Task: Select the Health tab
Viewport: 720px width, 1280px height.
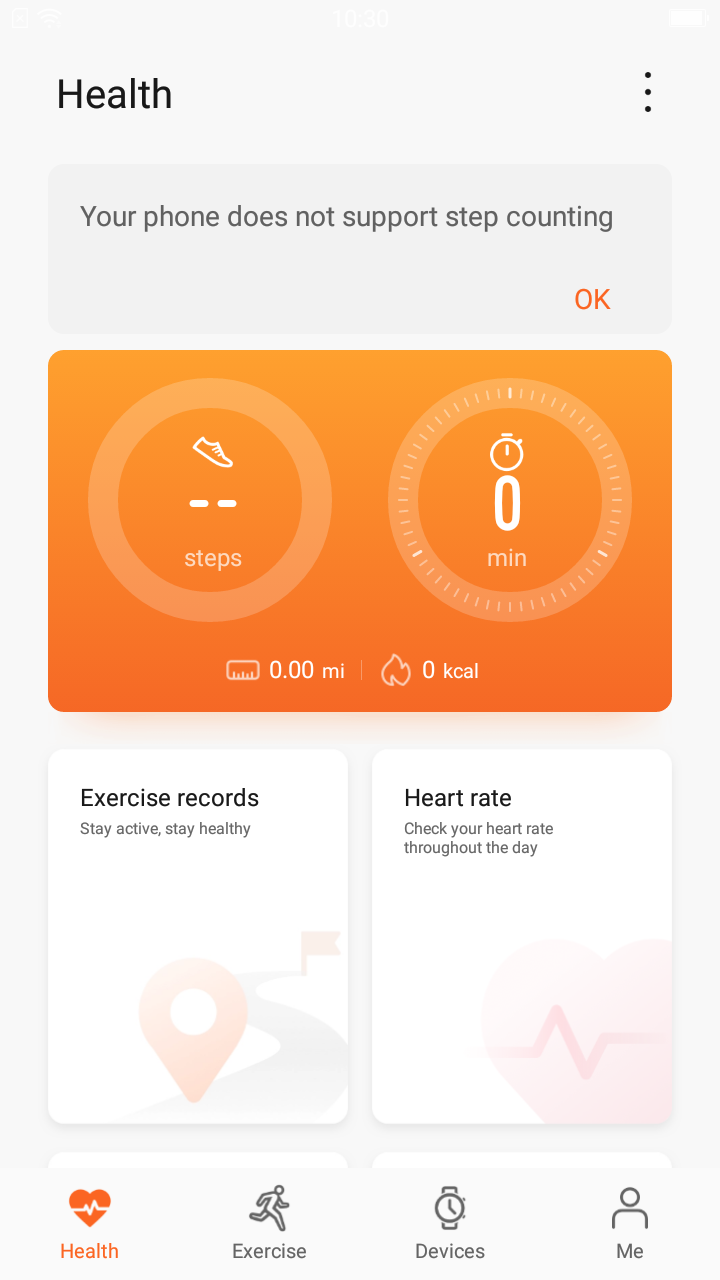Action: (x=90, y=1224)
